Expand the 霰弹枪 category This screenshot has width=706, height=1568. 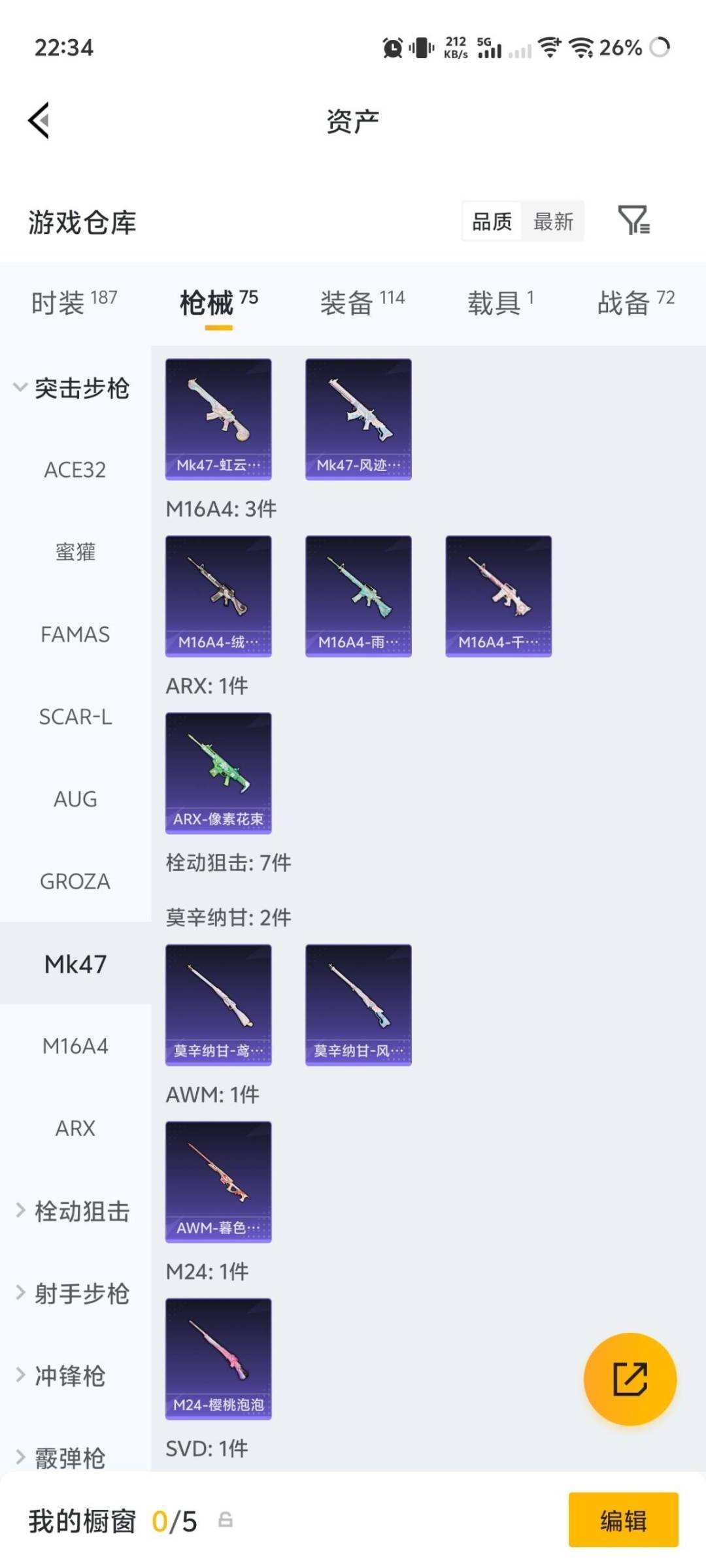pyautogui.click(x=72, y=1458)
